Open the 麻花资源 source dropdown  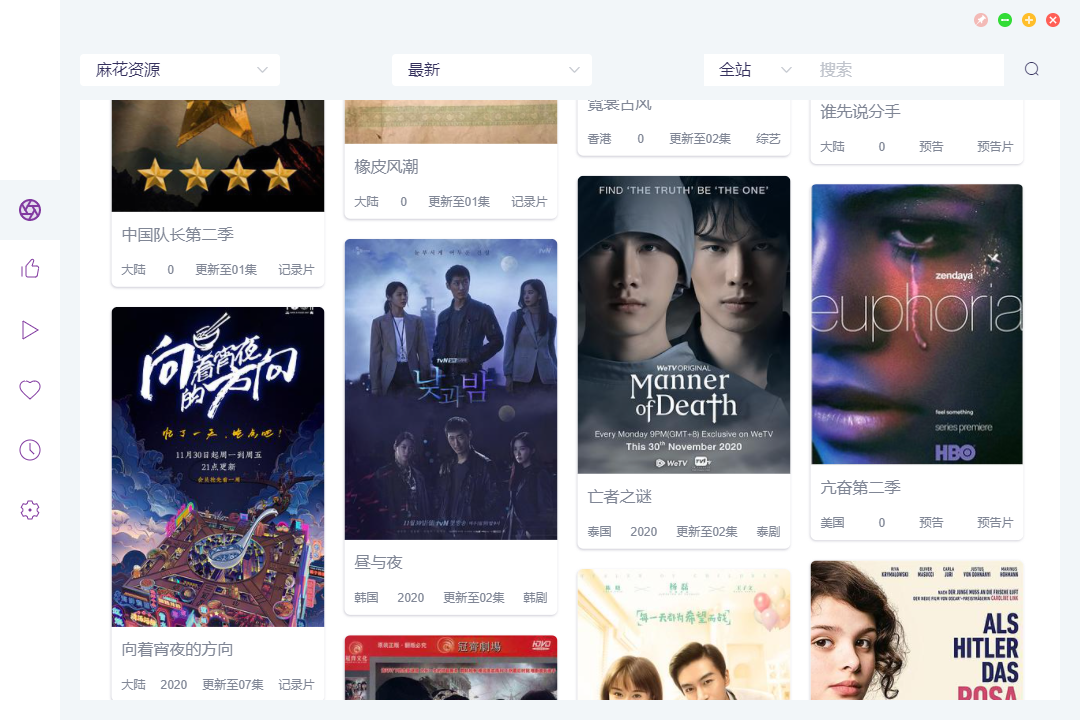pos(180,70)
